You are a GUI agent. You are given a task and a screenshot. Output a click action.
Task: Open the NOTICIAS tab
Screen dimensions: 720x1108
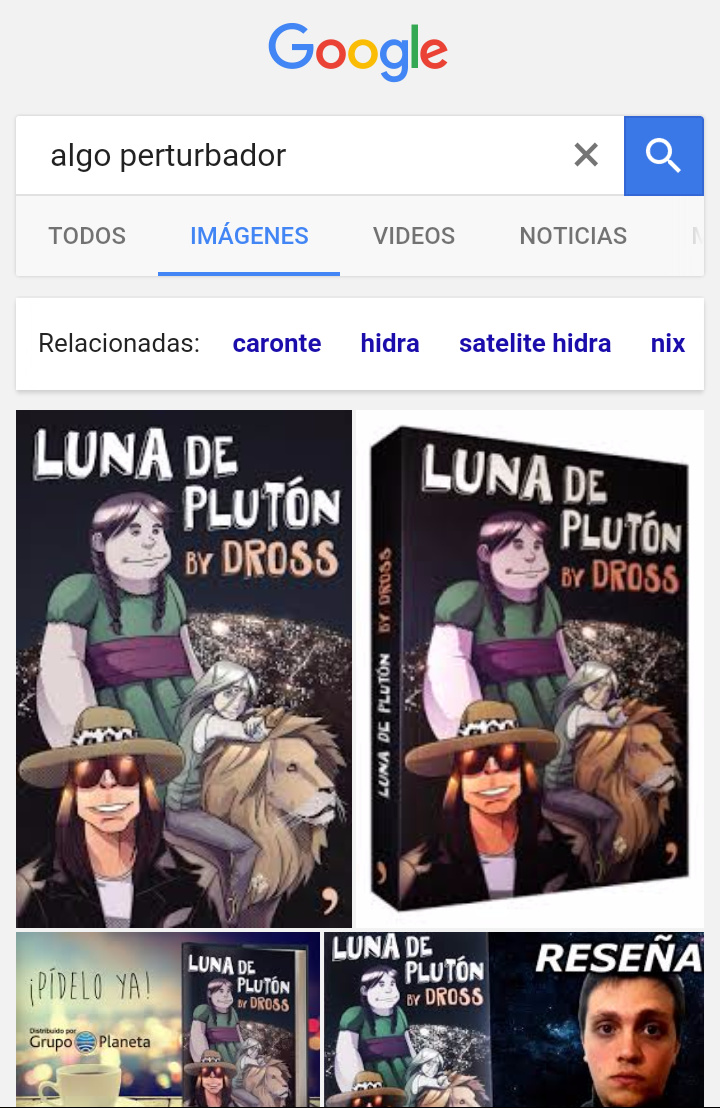point(573,236)
